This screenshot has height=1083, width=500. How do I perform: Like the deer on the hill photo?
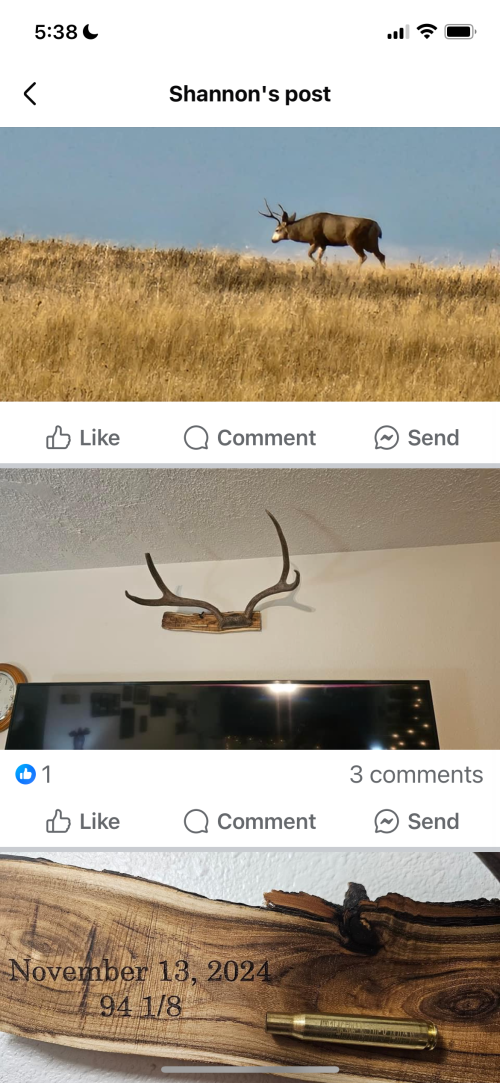[83, 438]
